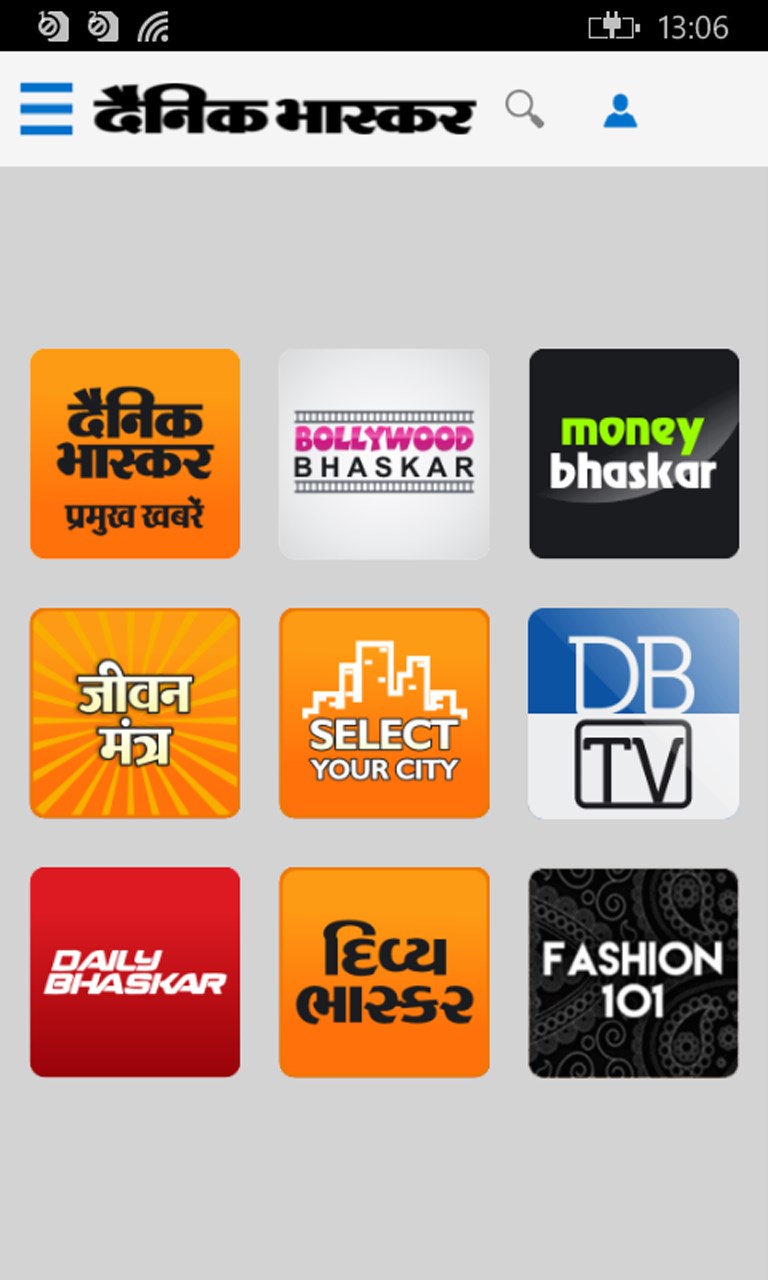Open the Bollywood Bhaskar tile

384,453
